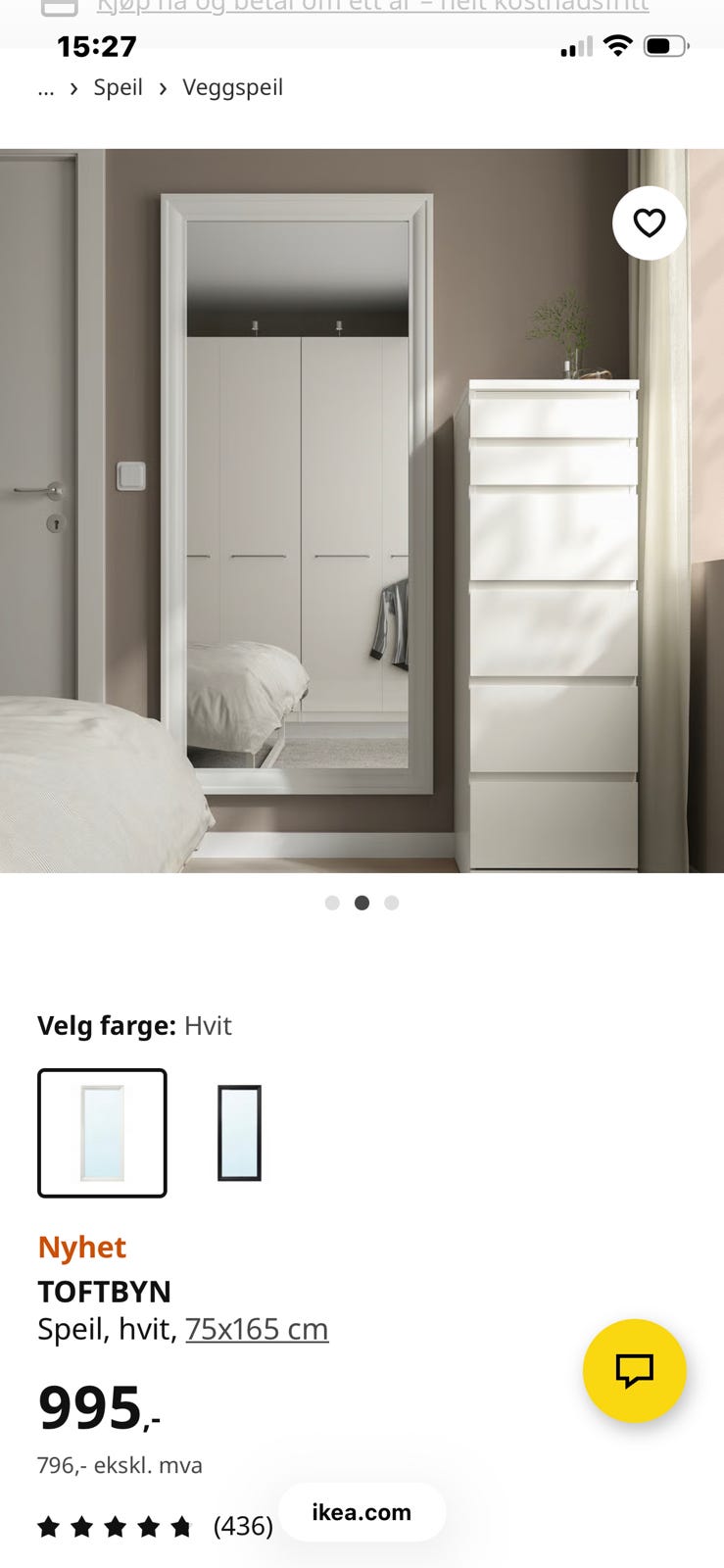Tap the cellular signal icon

click(574, 45)
